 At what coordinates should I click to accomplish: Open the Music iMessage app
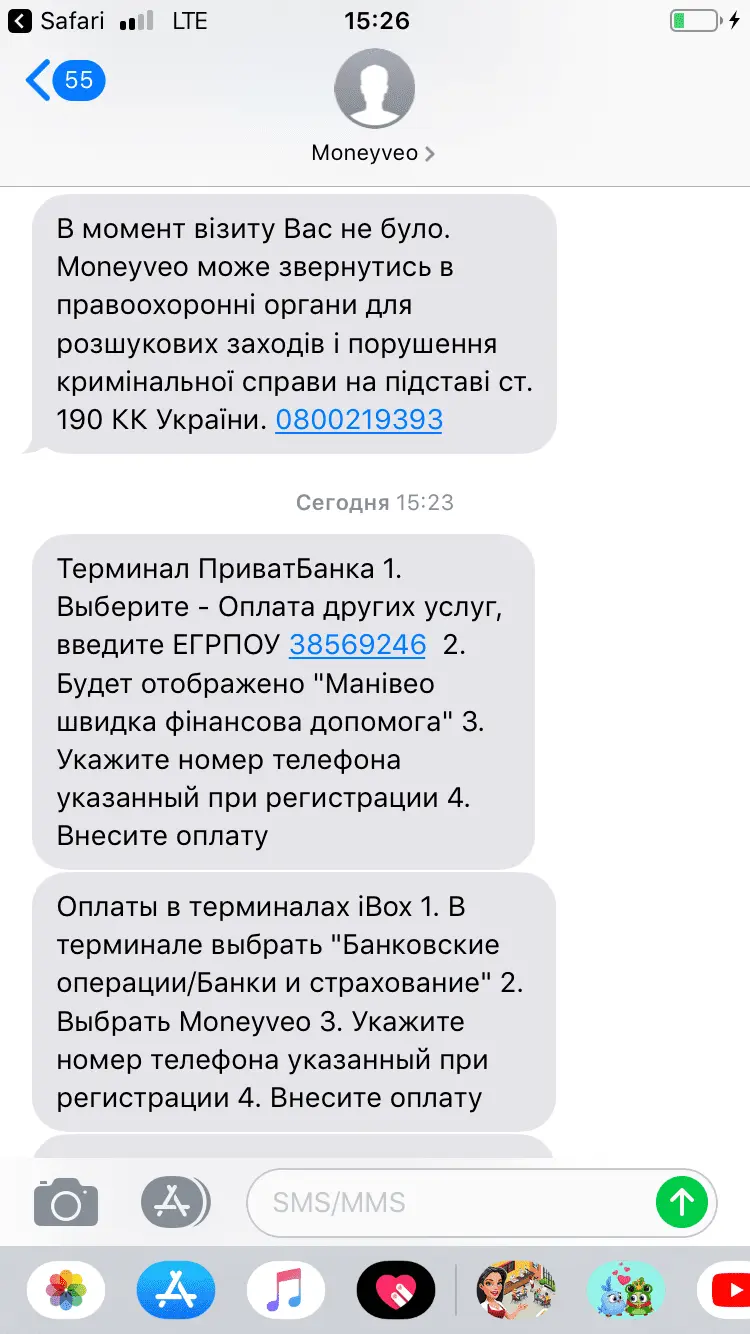[x=286, y=1291]
